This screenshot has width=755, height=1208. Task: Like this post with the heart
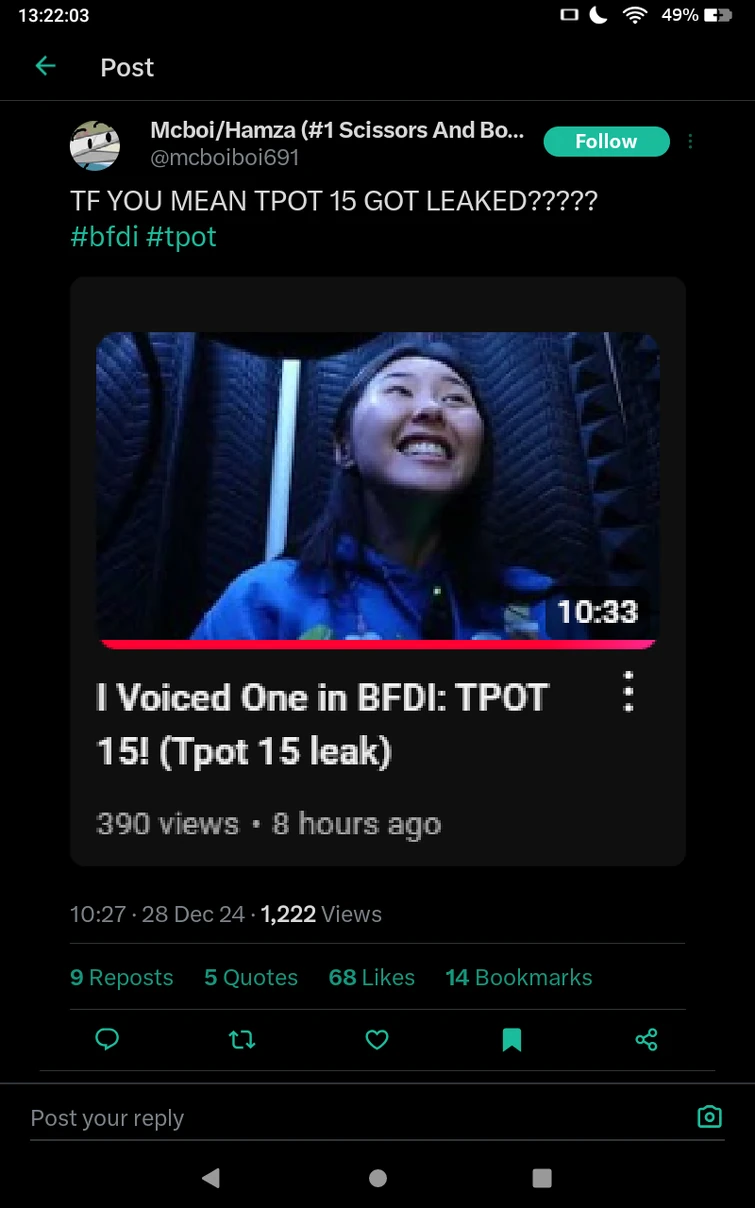click(x=377, y=1040)
